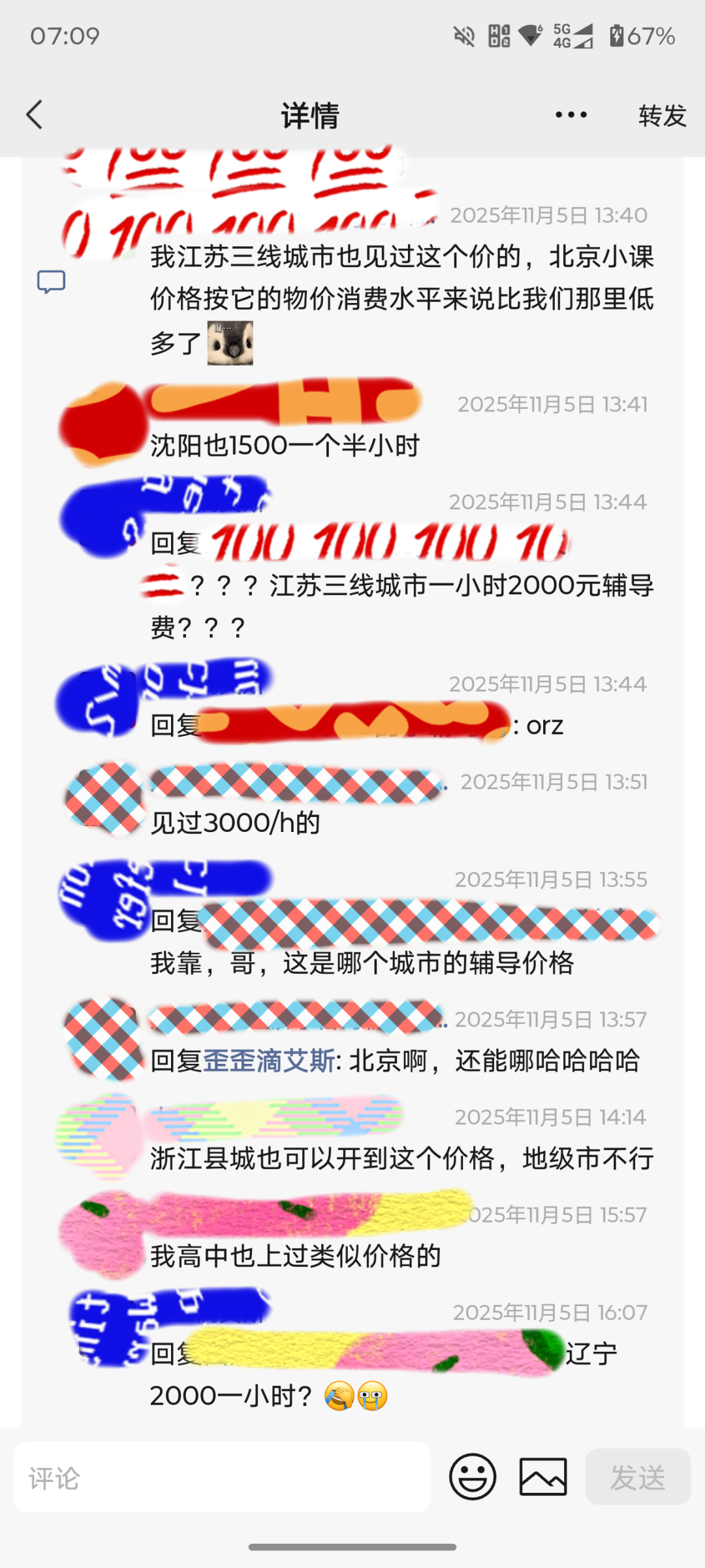The image size is (705, 1568).
Task: Tap 转发 to forward this post
Action: click(x=663, y=116)
